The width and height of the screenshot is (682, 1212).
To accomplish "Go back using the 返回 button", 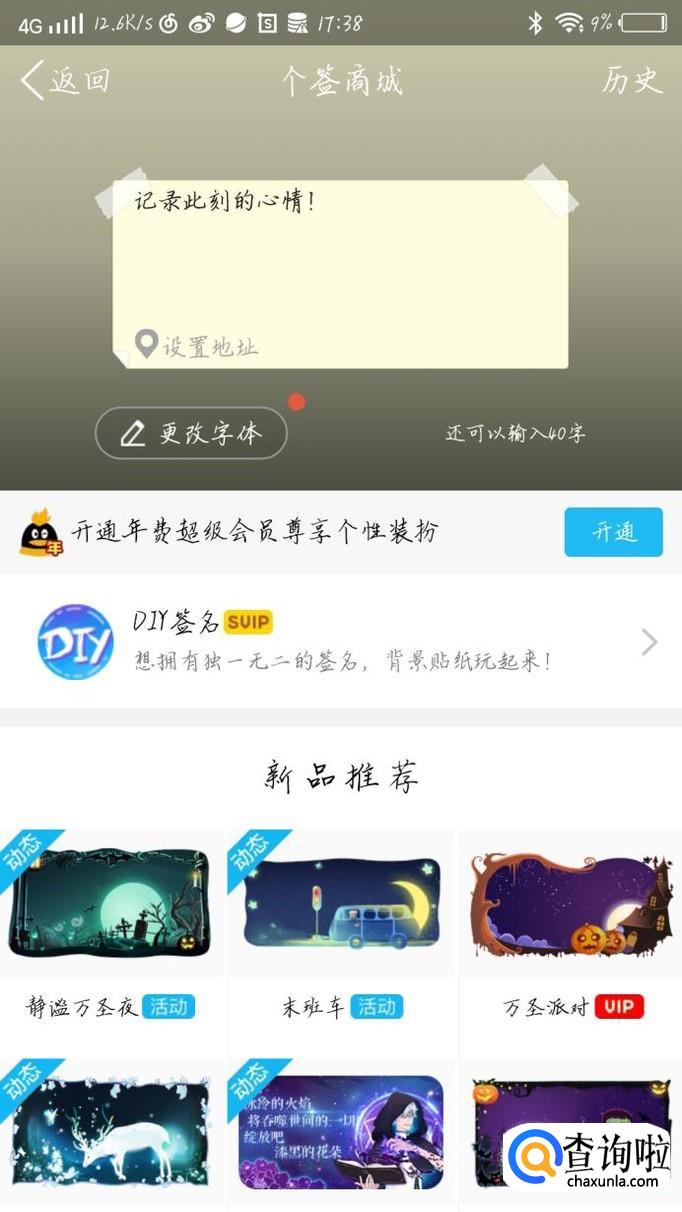I will (x=65, y=80).
